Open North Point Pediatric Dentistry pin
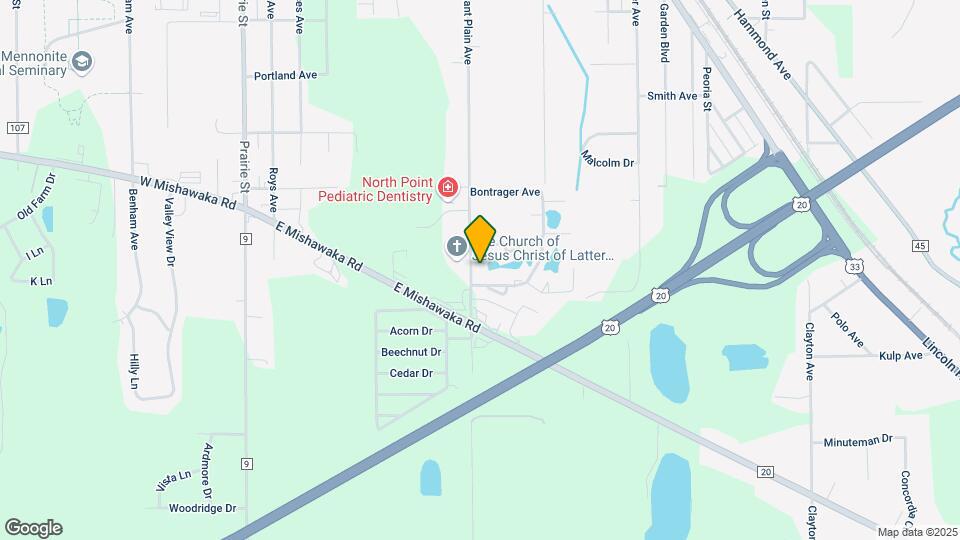The height and width of the screenshot is (540, 960). [x=448, y=187]
